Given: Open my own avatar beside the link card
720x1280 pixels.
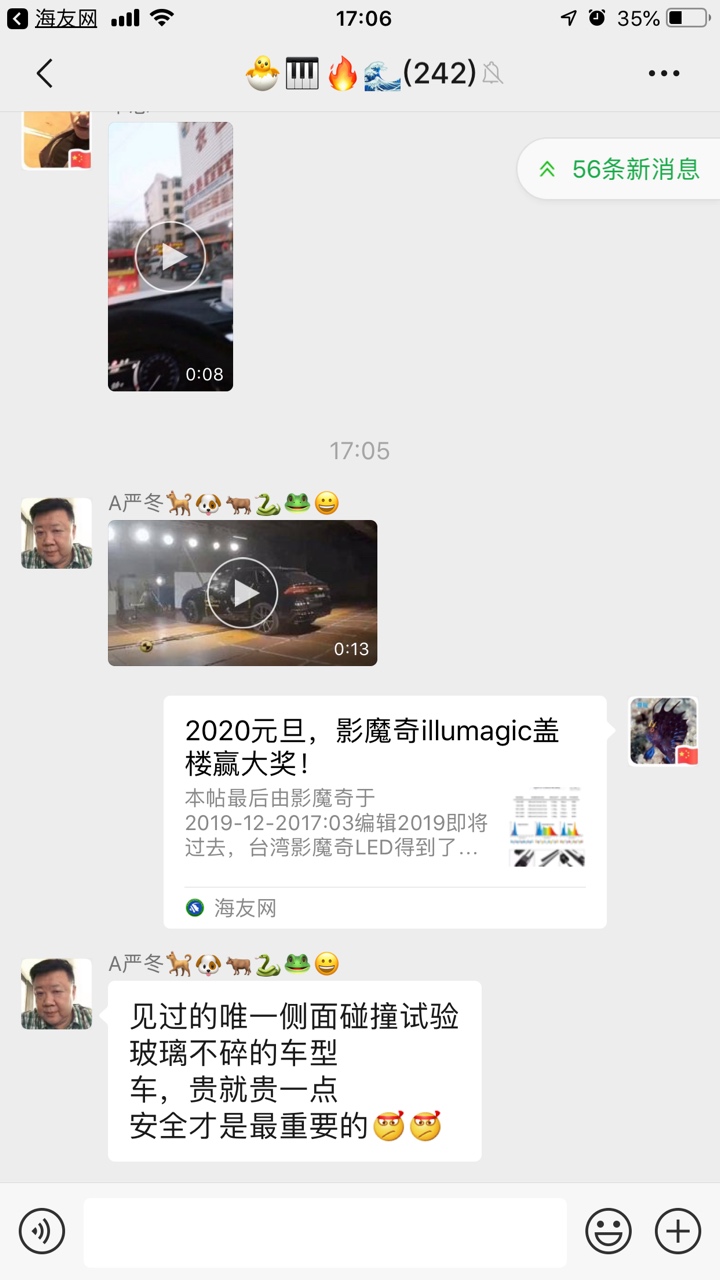Looking at the screenshot, I should (663, 732).
